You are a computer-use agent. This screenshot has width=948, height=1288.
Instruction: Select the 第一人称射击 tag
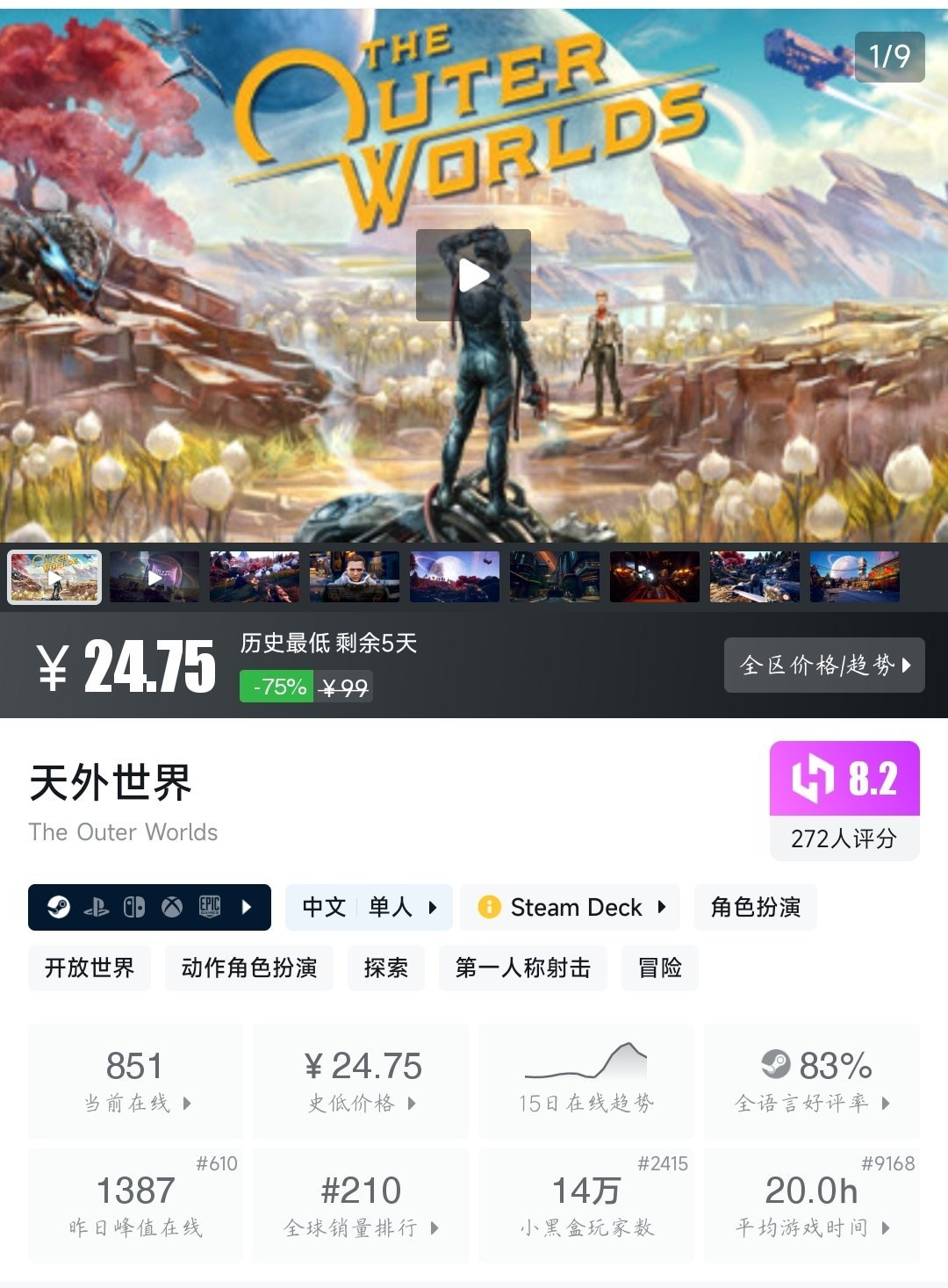tap(522, 968)
